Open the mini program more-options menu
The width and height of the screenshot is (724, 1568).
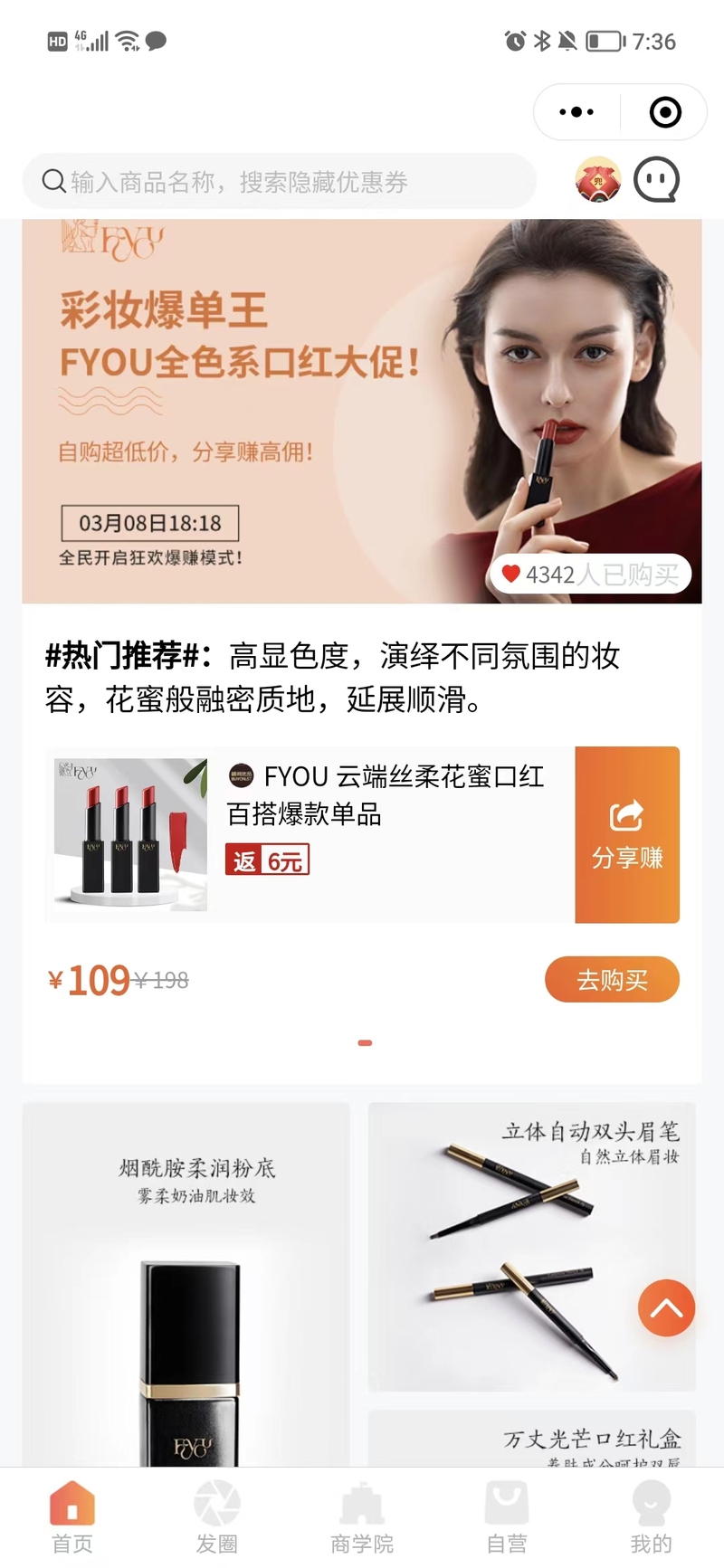576,112
